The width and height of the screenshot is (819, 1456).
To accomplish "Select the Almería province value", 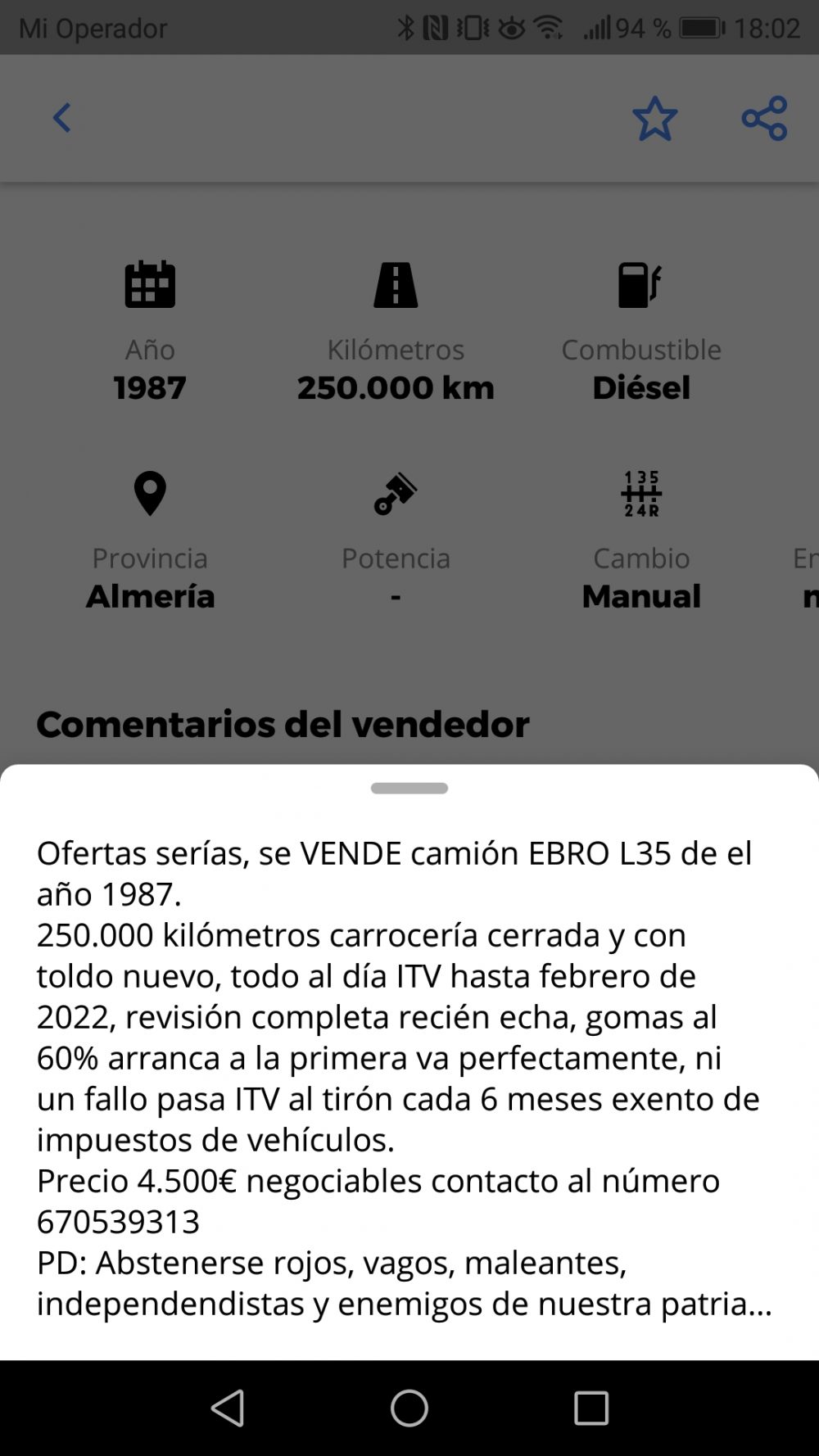I will pos(151,597).
